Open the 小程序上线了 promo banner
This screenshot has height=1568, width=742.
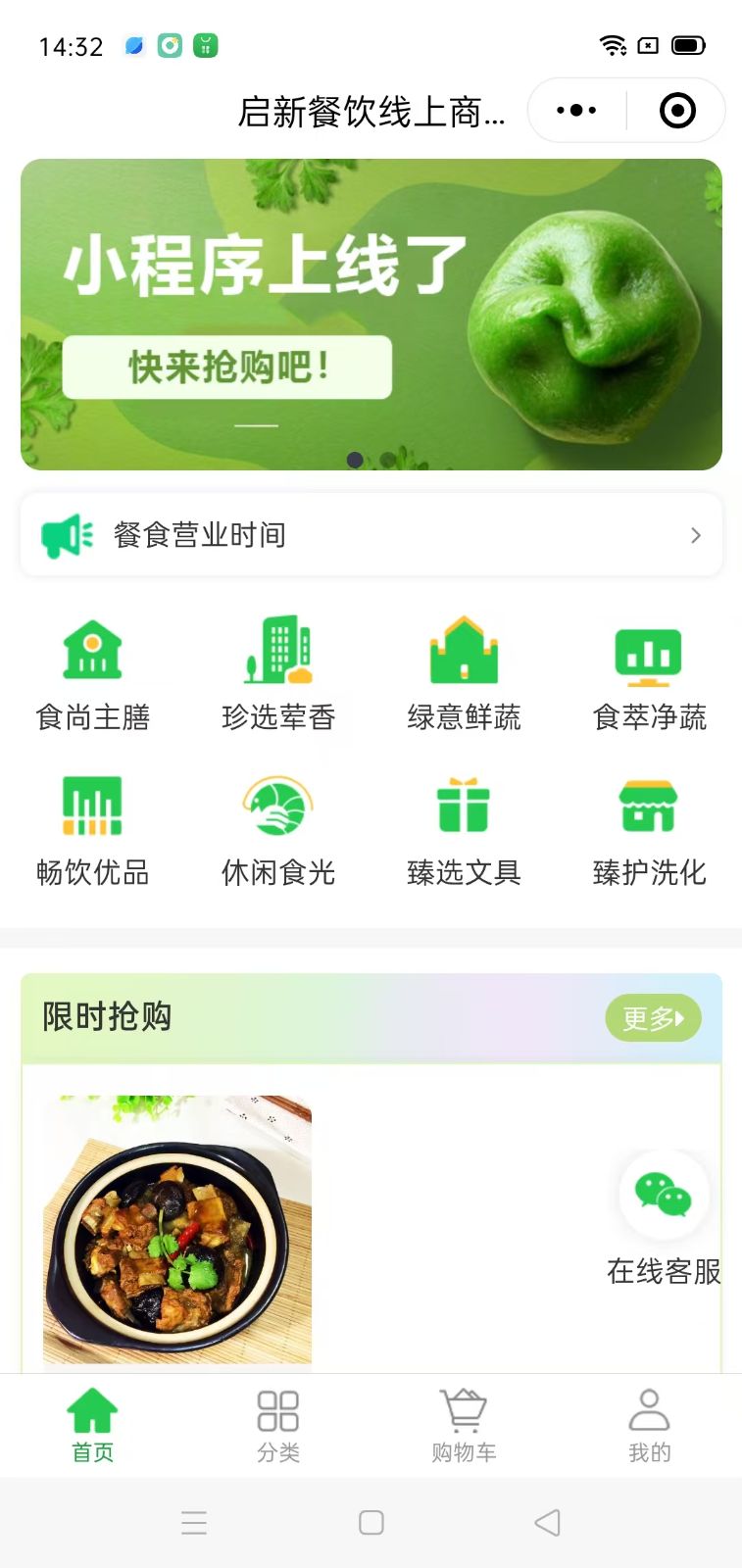(x=371, y=315)
